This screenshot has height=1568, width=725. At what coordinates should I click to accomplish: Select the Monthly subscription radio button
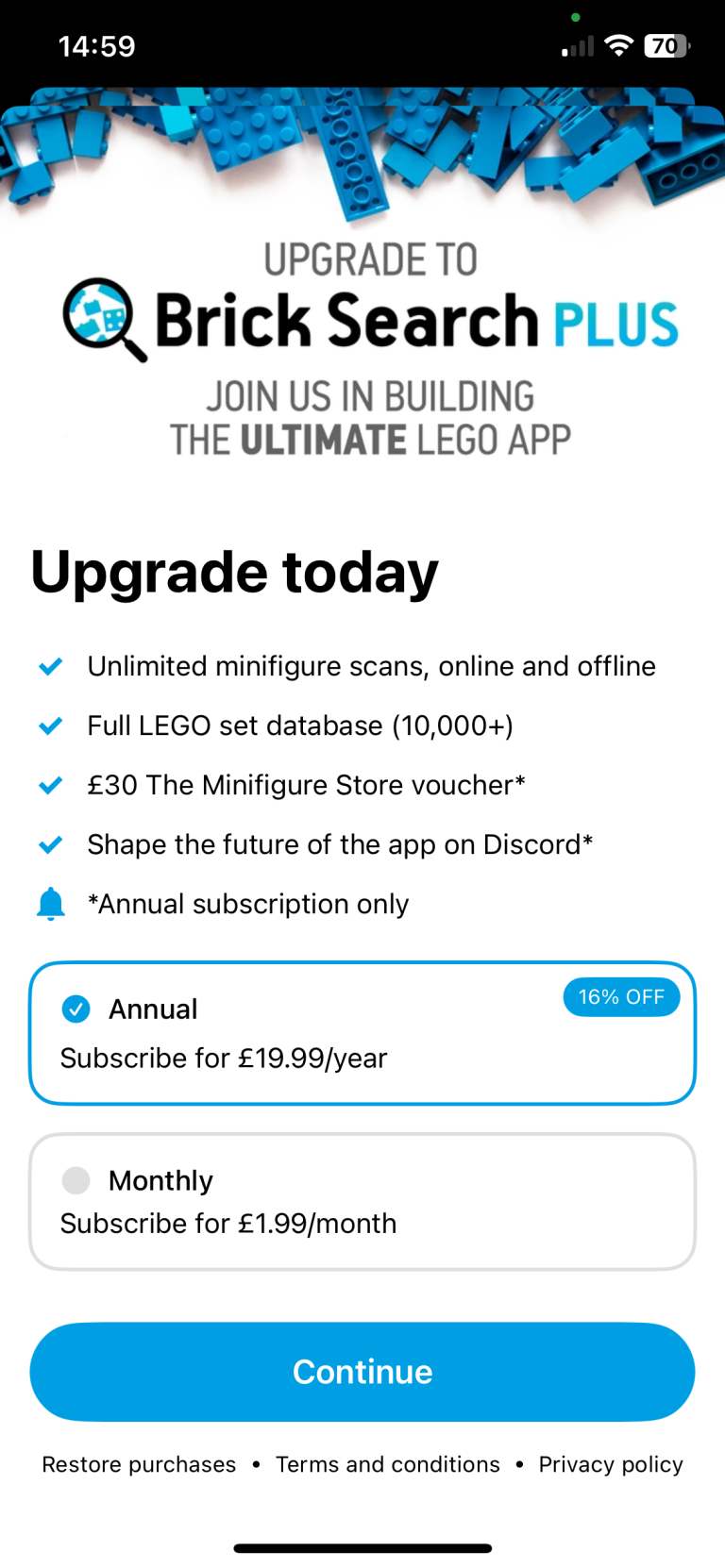[x=76, y=1180]
